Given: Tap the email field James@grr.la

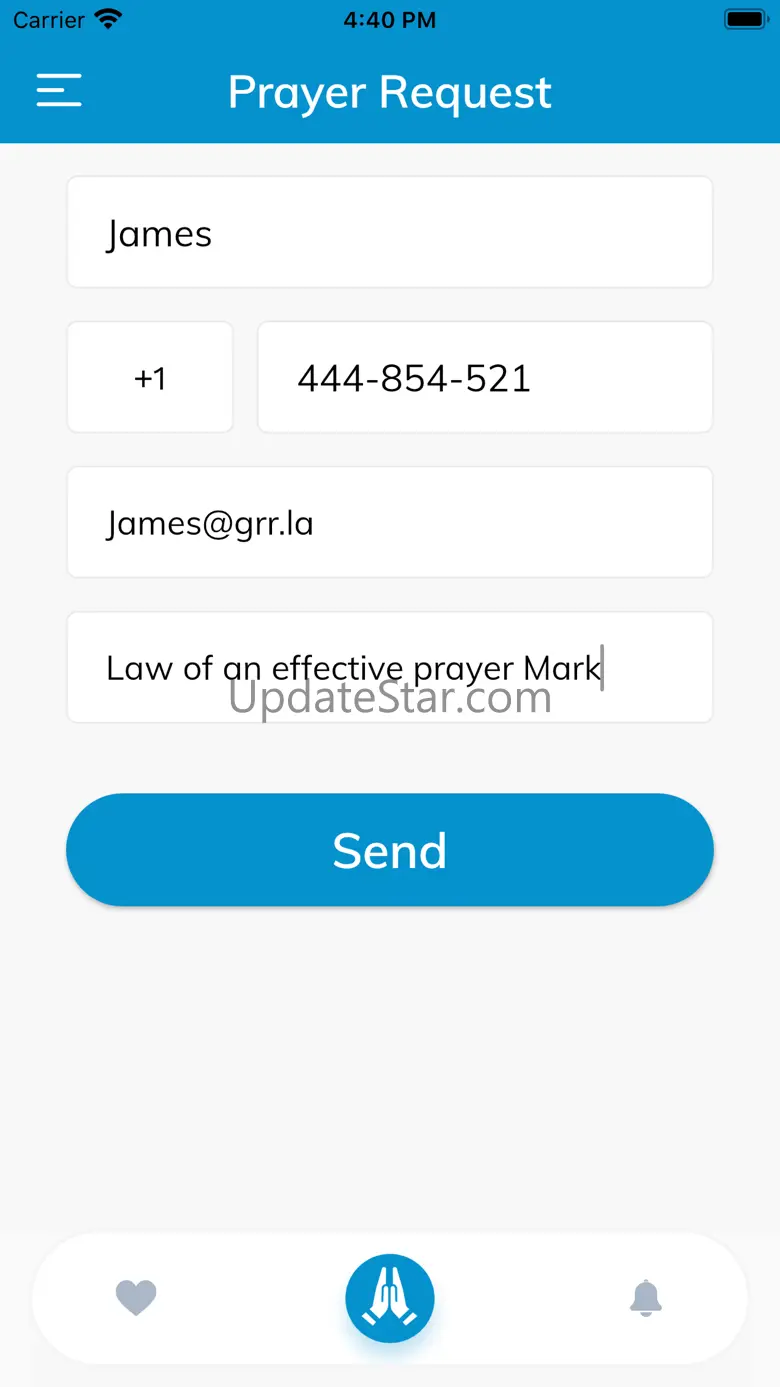Looking at the screenshot, I should coord(389,523).
